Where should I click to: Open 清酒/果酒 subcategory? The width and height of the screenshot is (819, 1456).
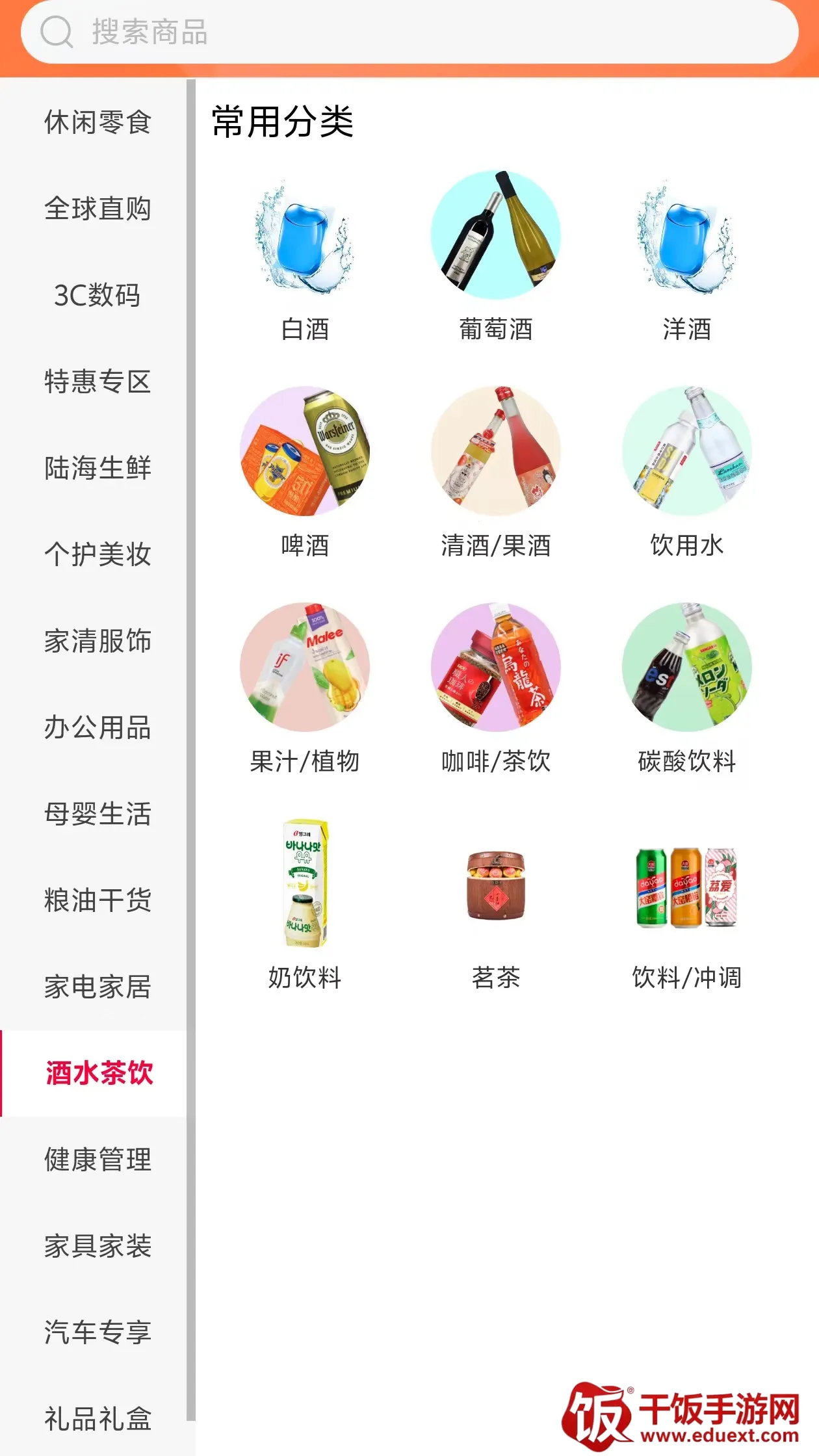pos(496,473)
